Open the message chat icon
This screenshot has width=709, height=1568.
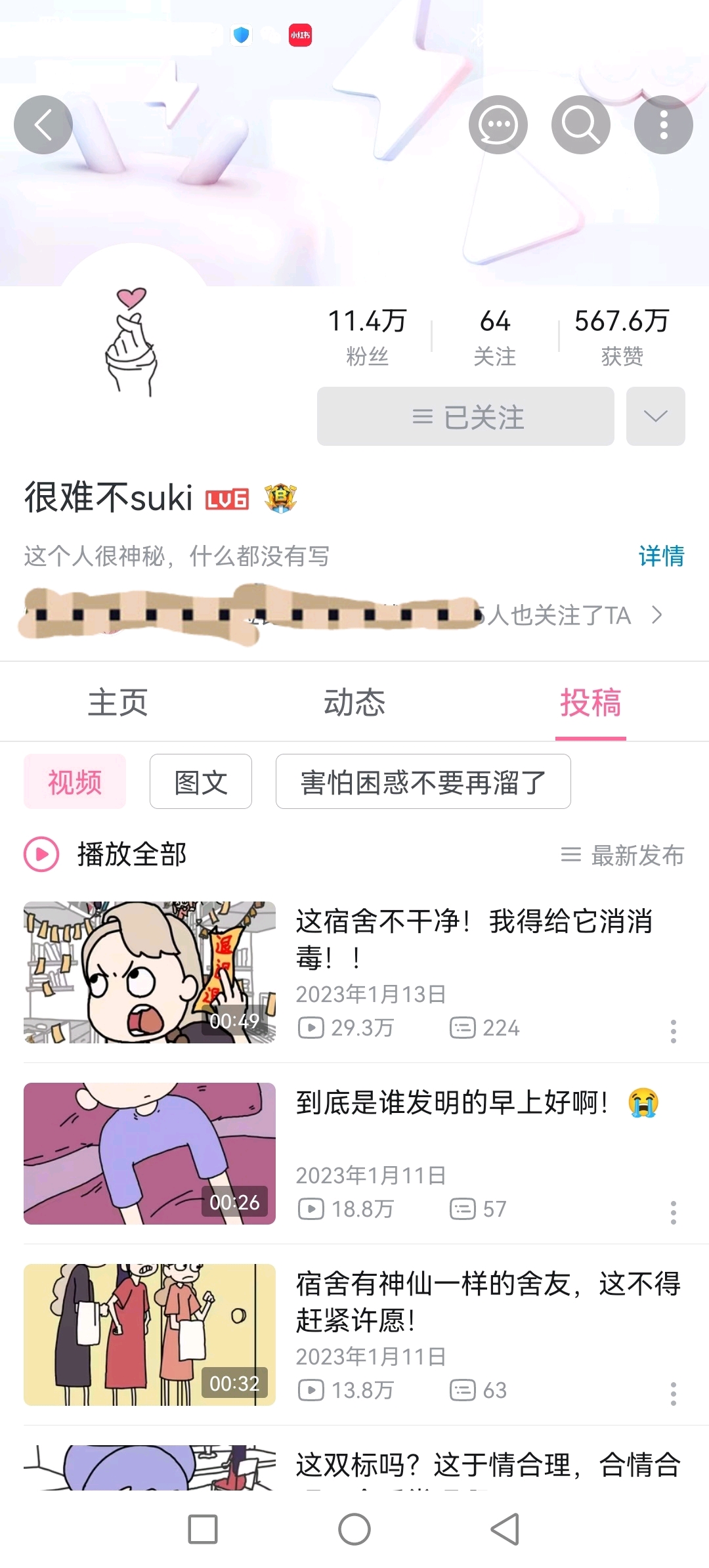click(x=498, y=125)
